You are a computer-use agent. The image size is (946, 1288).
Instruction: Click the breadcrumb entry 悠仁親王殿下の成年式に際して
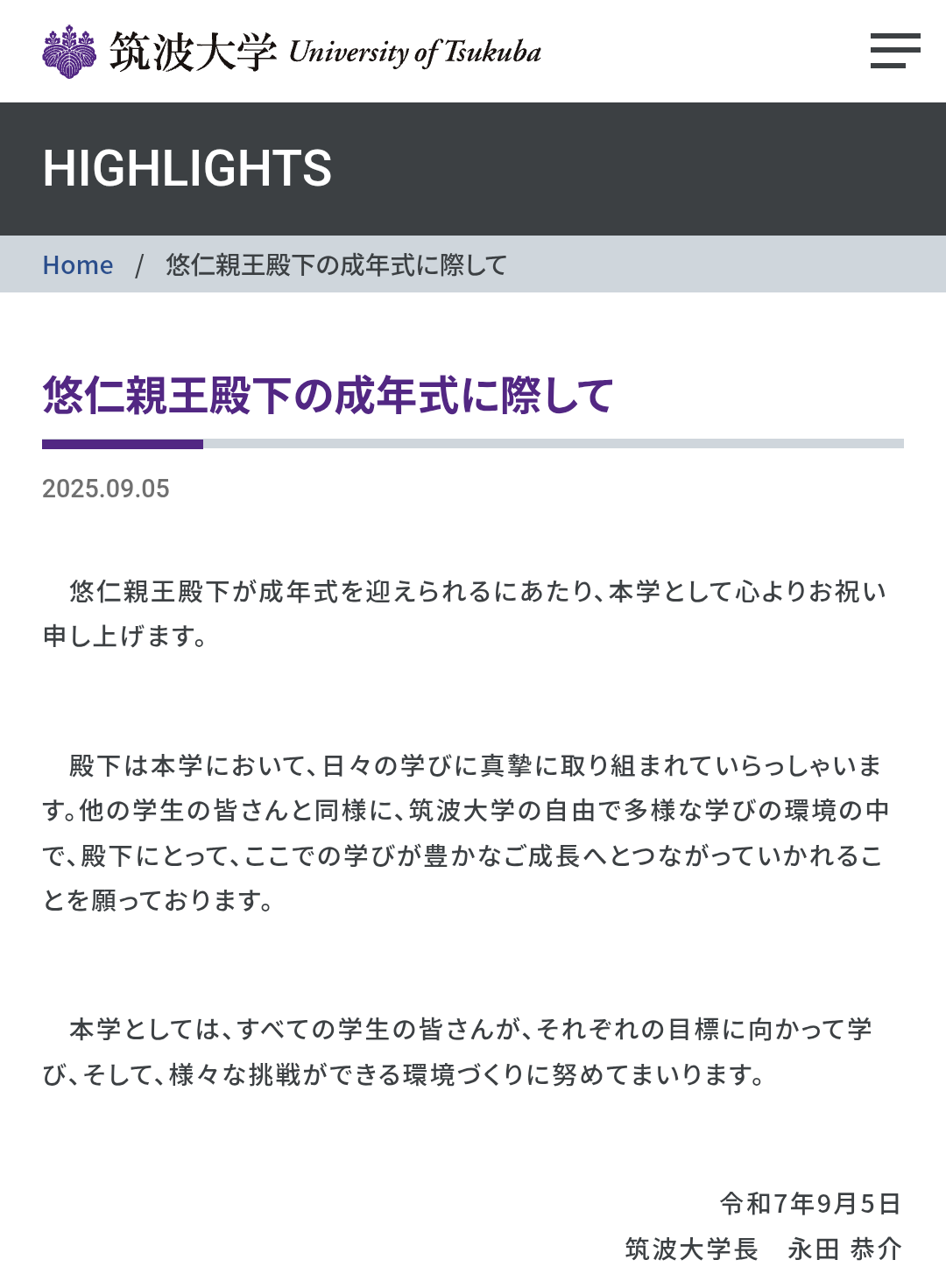[335, 264]
